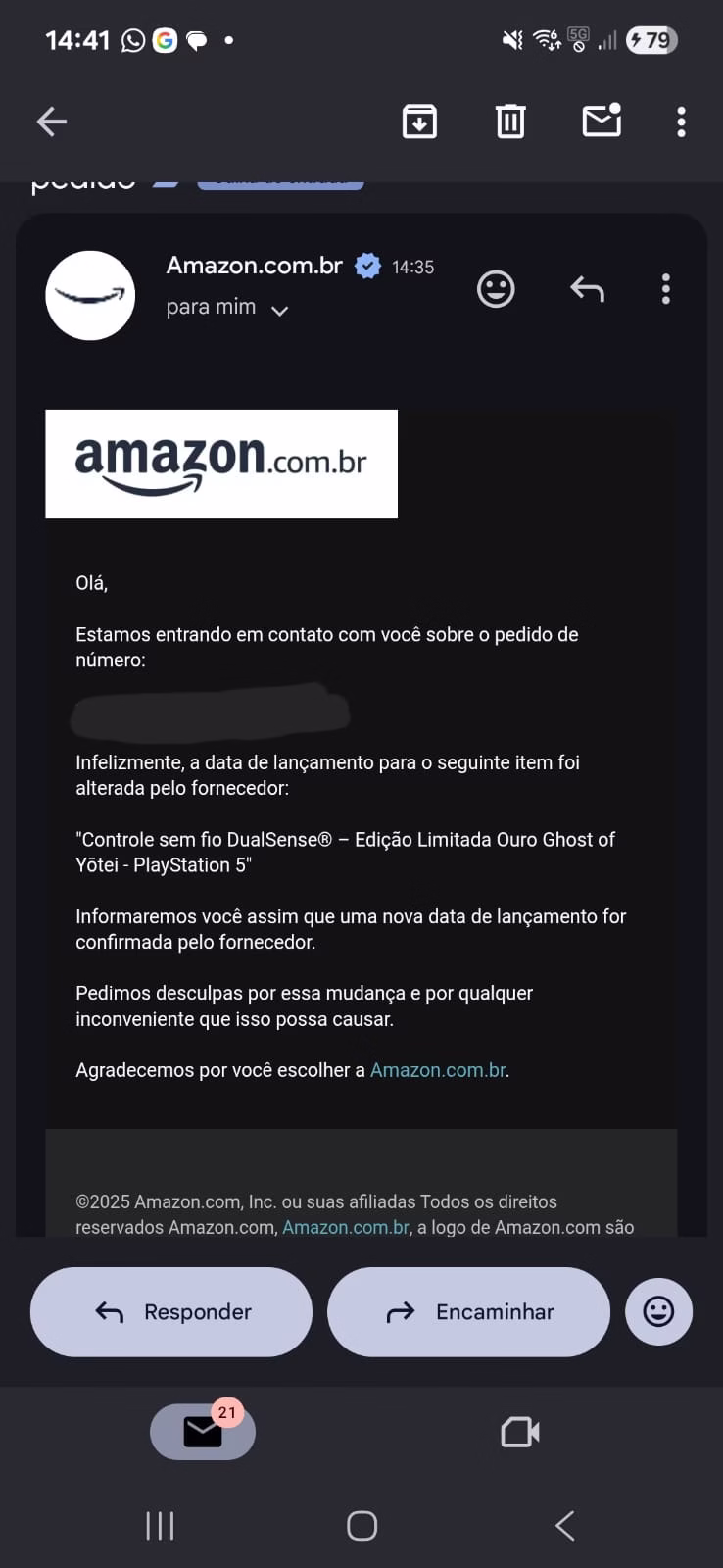The width and height of the screenshot is (723, 1568).
Task: Reply using the arrow beside sender name
Action: point(587,289)
